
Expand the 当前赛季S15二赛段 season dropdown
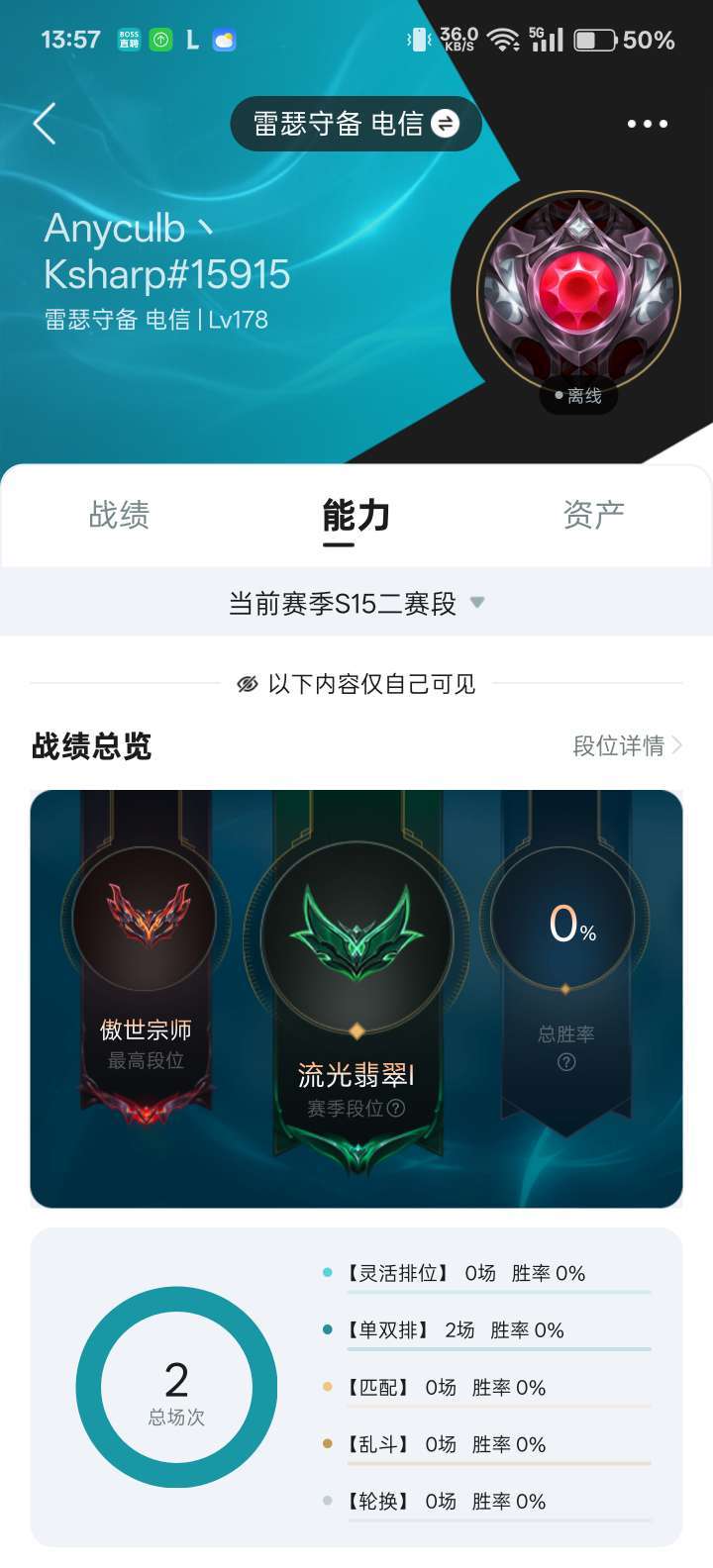click(x=356, y=603)
